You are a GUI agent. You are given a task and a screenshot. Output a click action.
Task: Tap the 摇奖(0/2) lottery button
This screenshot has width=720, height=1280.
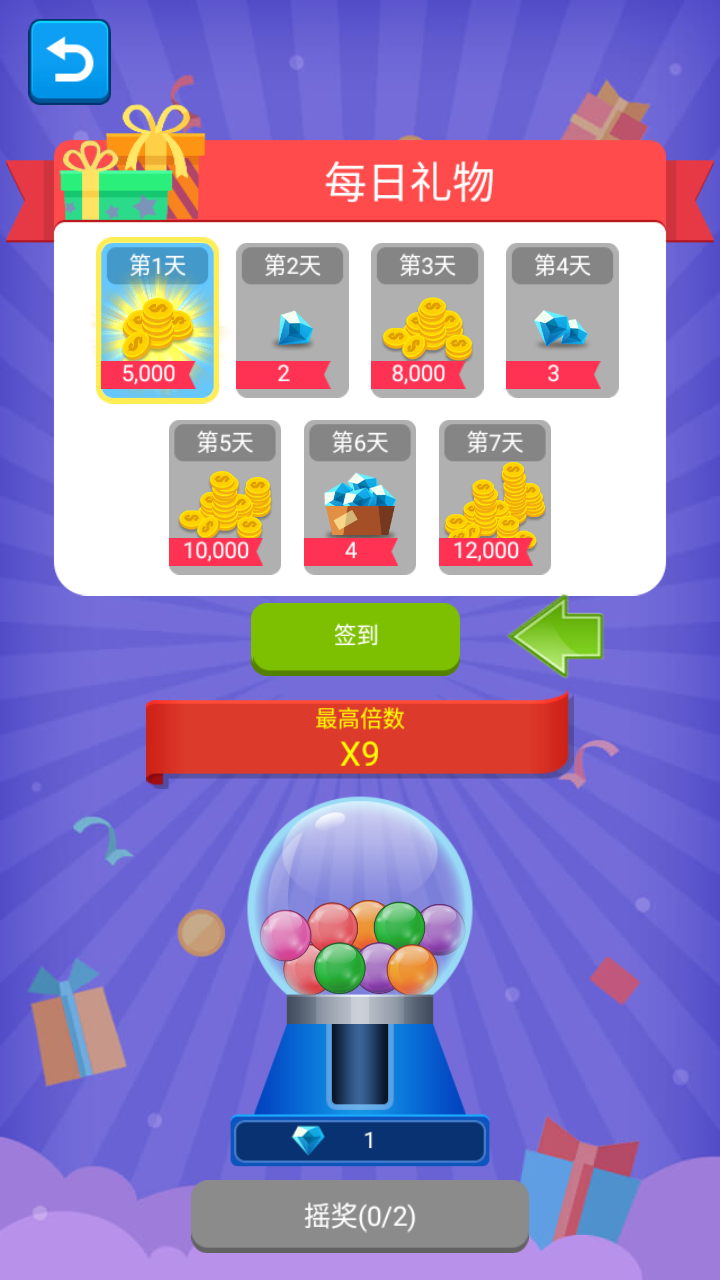pos(360,1215)
